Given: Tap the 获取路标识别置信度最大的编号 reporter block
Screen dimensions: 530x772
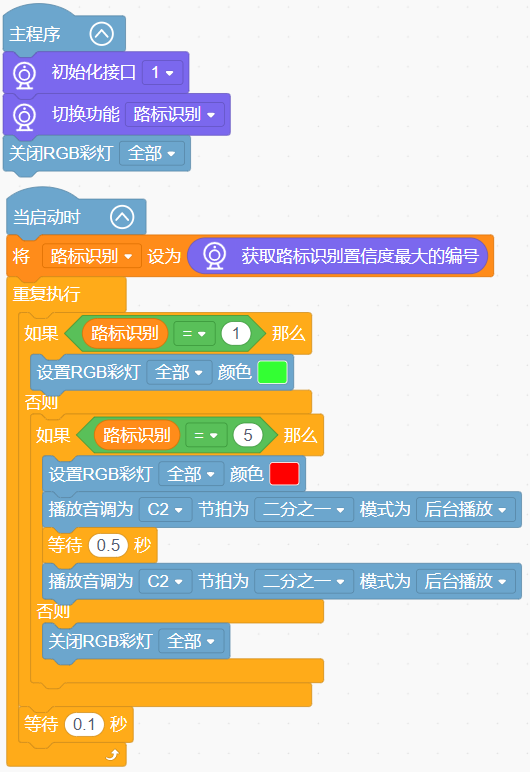Looking at the screenshot, I should [337, 256].
